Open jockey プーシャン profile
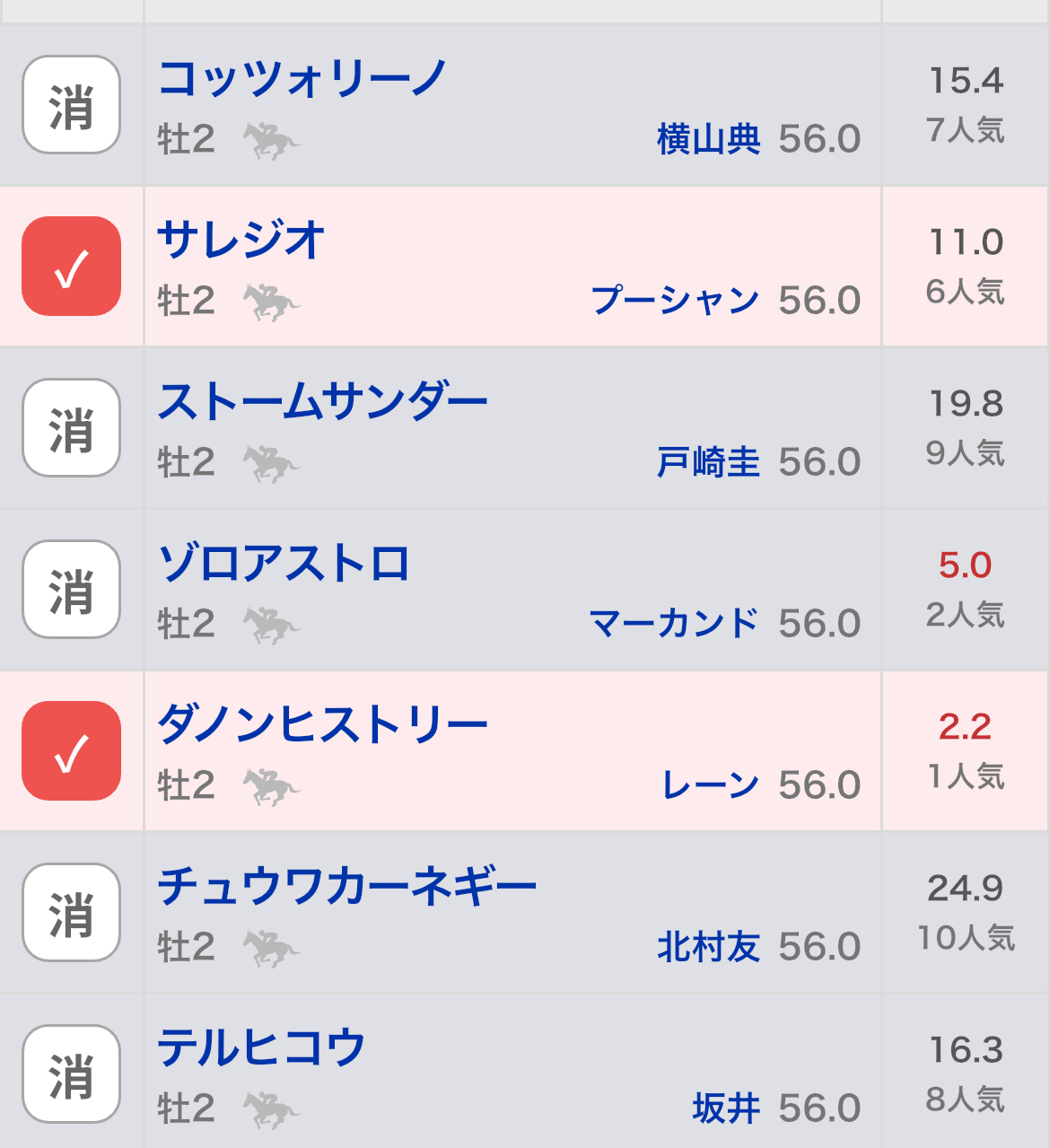Screen dimensions: 1050x1148 click(x=675, y=301)
